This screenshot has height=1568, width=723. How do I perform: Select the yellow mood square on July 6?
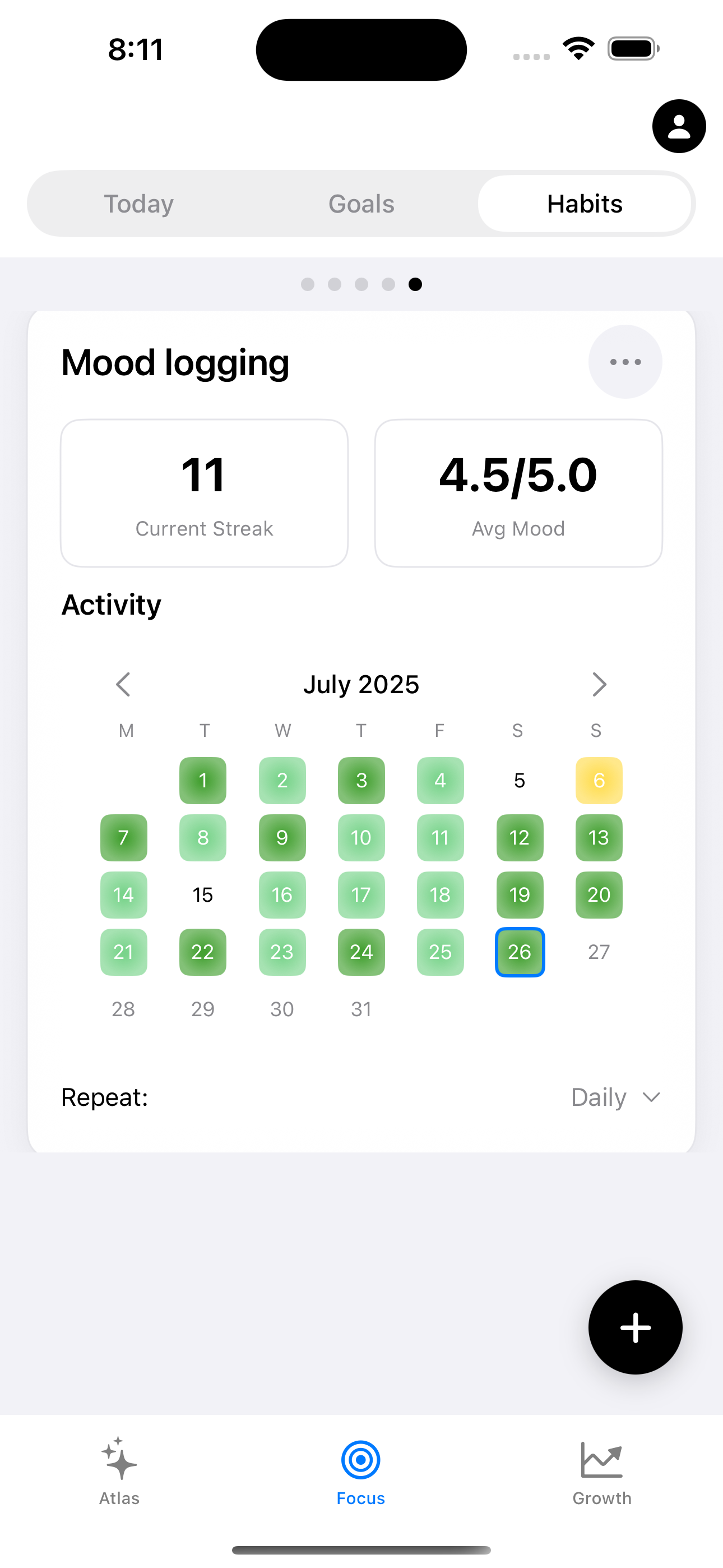(599, 781)
